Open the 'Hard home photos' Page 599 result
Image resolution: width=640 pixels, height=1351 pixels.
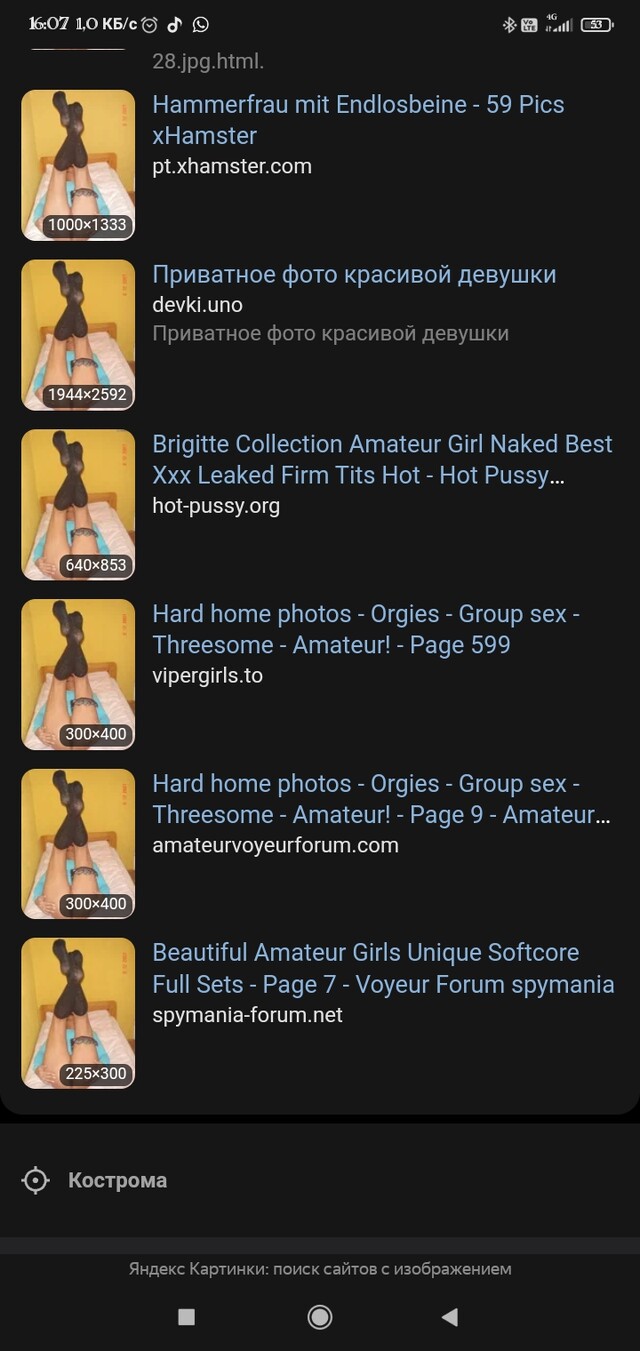click(366, 629)
